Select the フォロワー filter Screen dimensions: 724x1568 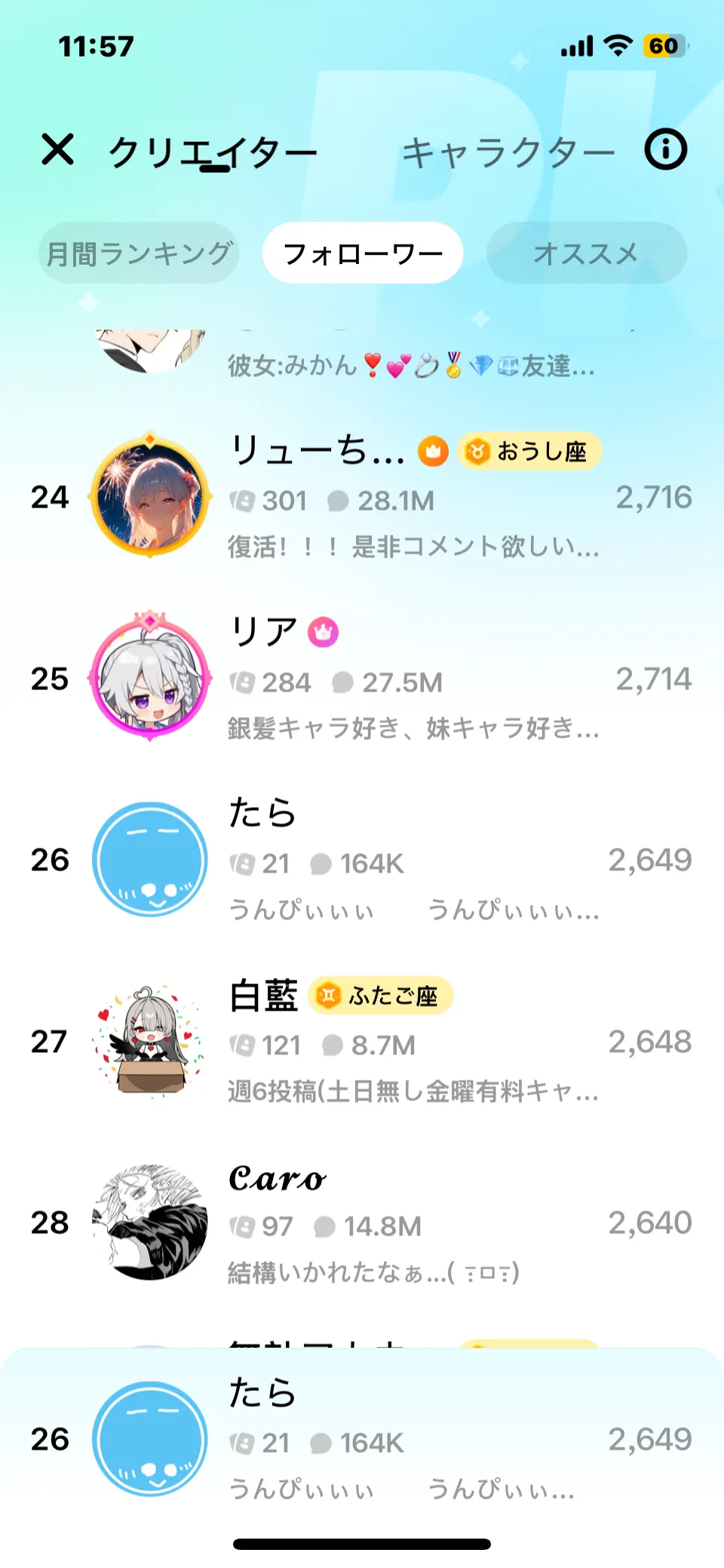click(x=363, y=253)
